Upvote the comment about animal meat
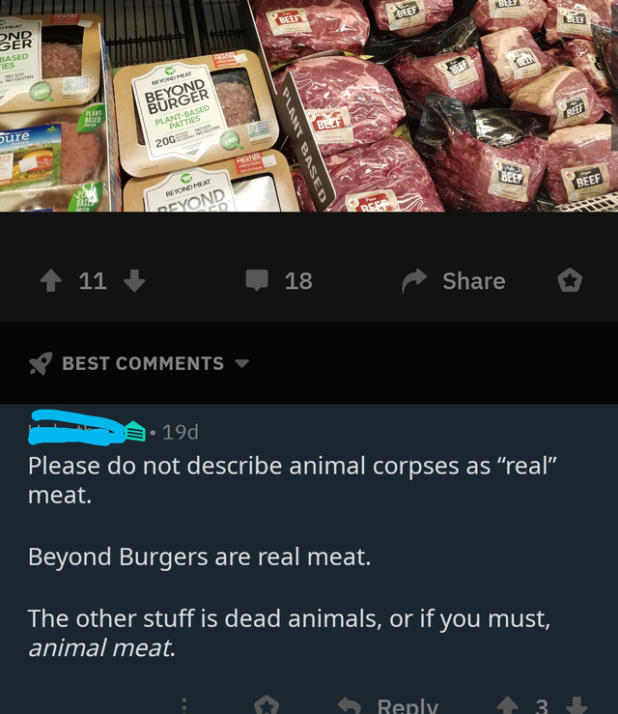 pyautogui.click(x=507, y=706)
